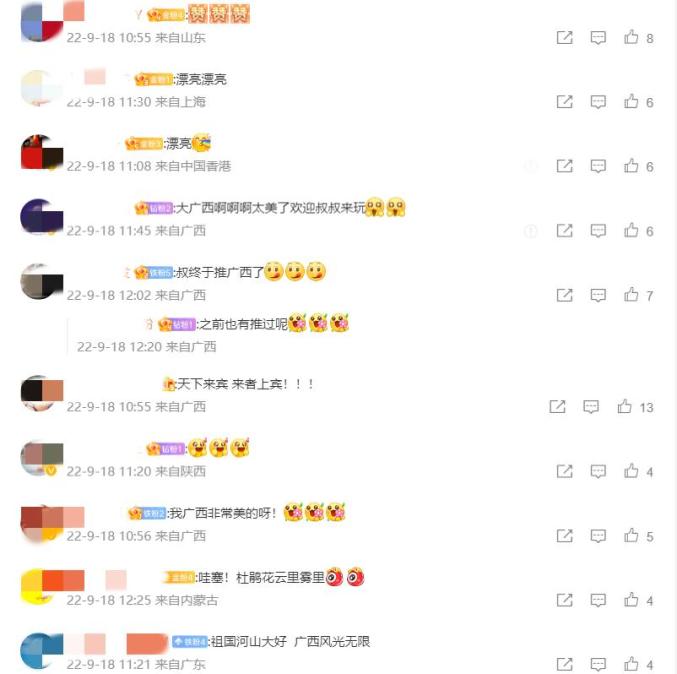Share the 天下来宾 来者上宾 comment
The height and width of the screenshot is (674, 677).
pos(557,407)
